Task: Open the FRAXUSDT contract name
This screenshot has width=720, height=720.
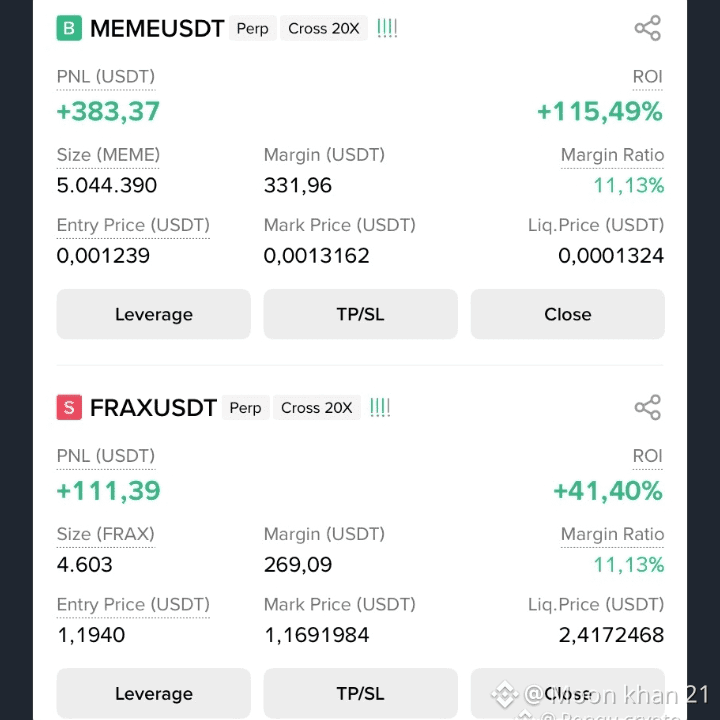Action: pyautogui.click(x=153, y=408)
